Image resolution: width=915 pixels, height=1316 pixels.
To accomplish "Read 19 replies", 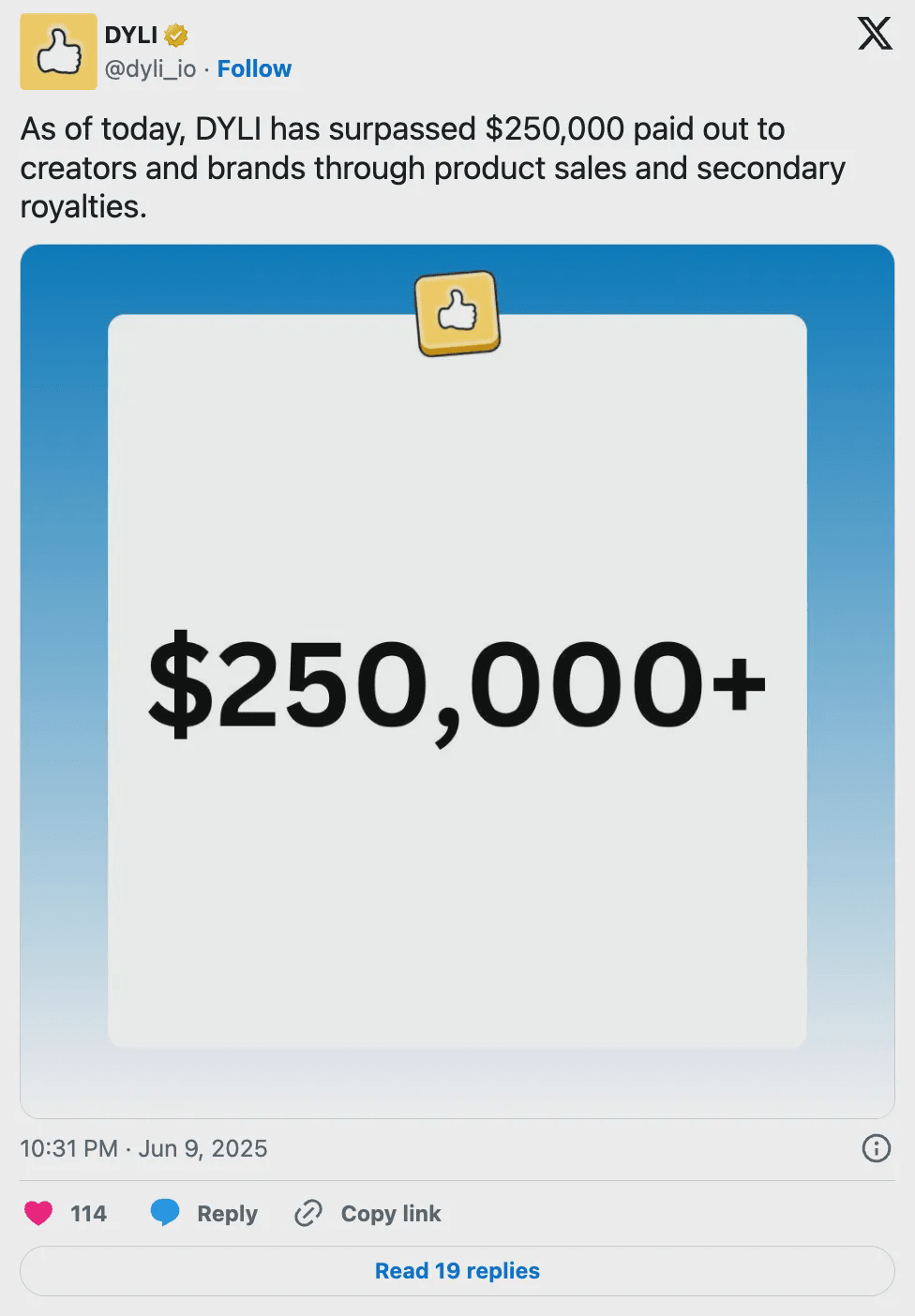I will click(x=457, y=1271).
